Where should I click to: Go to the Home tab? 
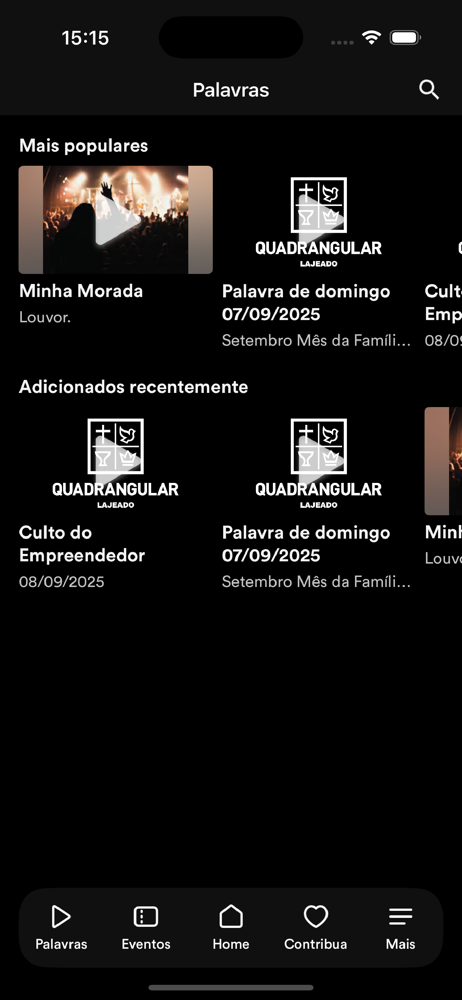click(x=231, y=927)
